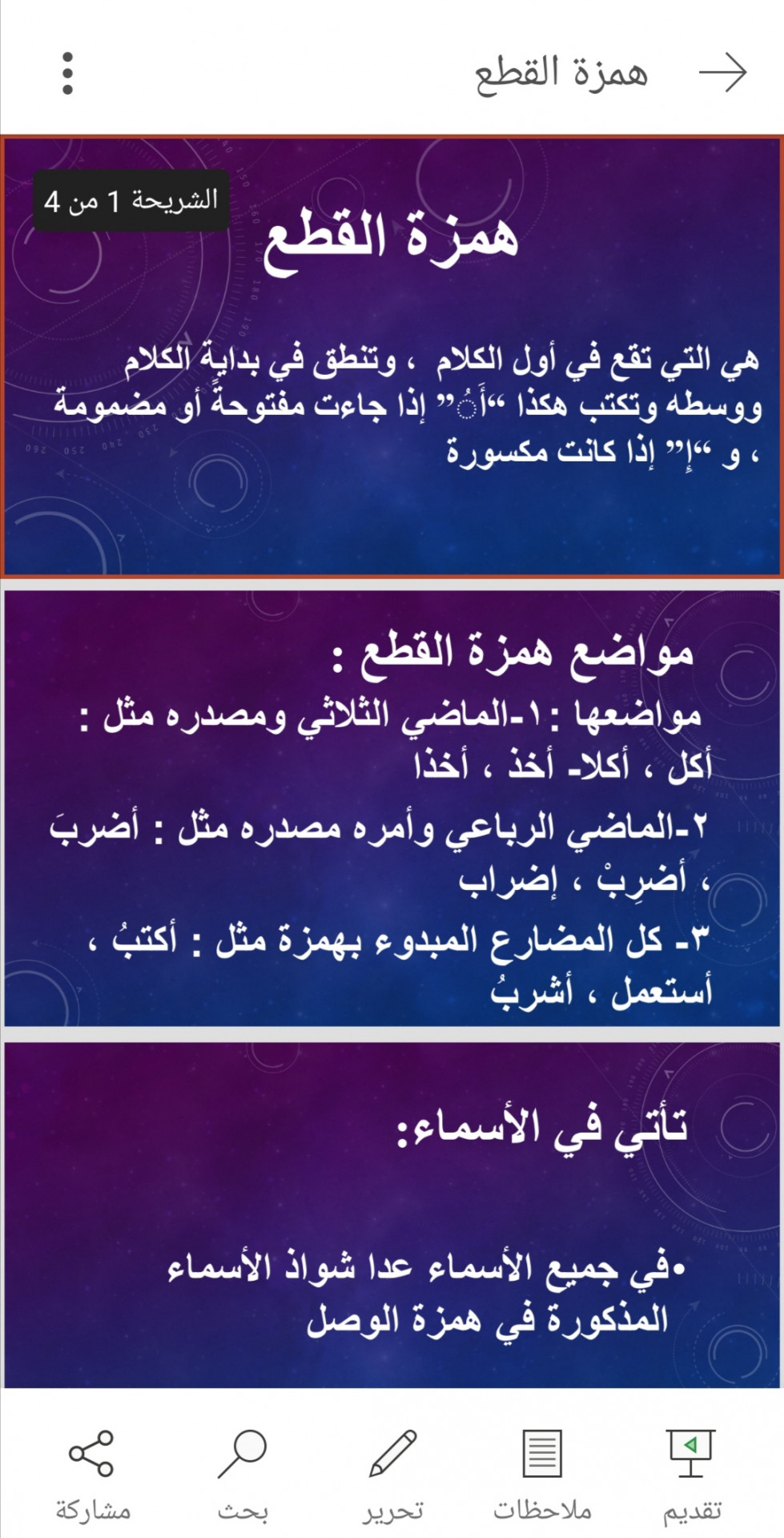Tap تحرير to edit the presentation
784x1538 pixels.
392,1472
